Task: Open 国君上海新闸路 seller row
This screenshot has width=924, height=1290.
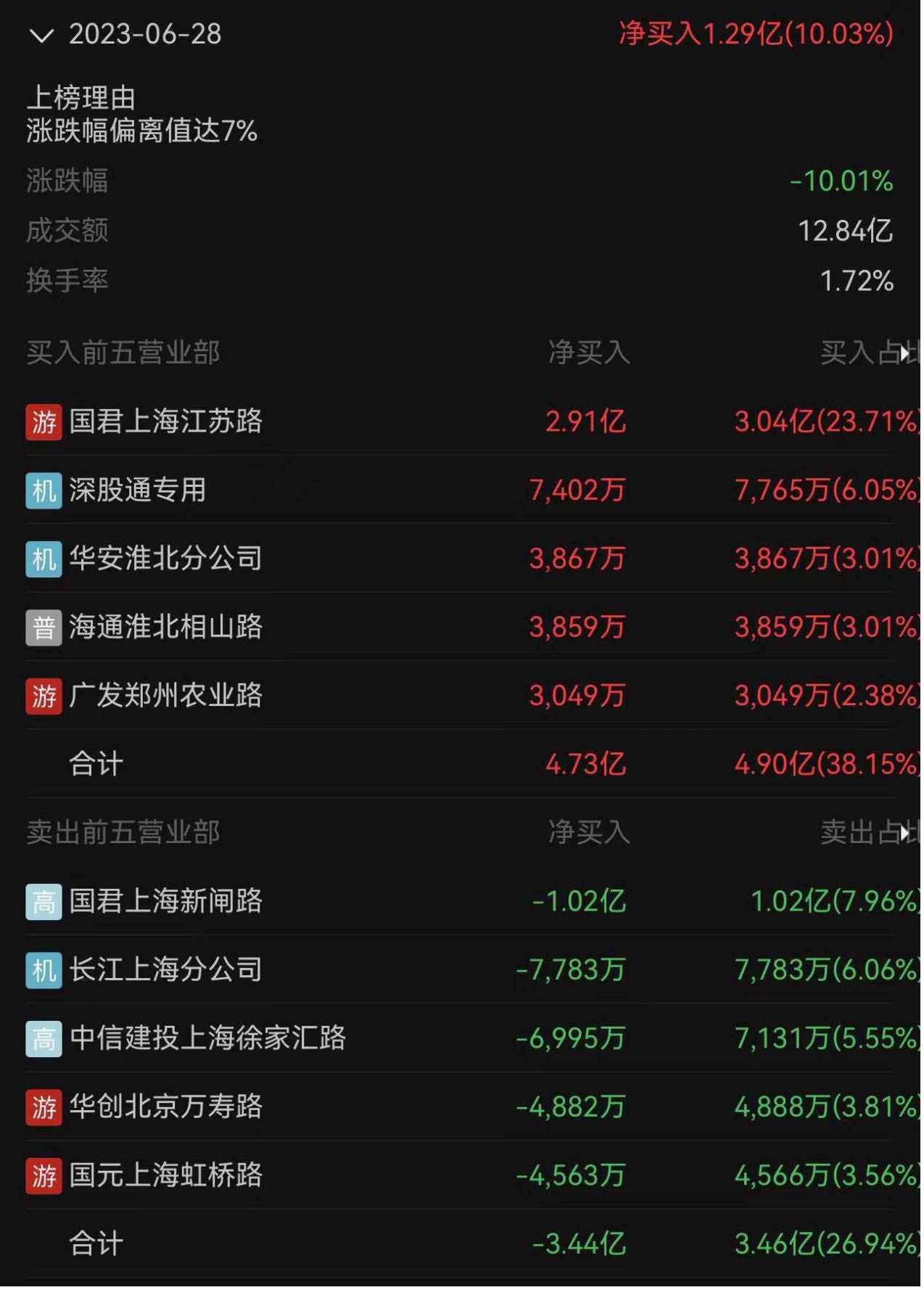Action: coord(165,902)
